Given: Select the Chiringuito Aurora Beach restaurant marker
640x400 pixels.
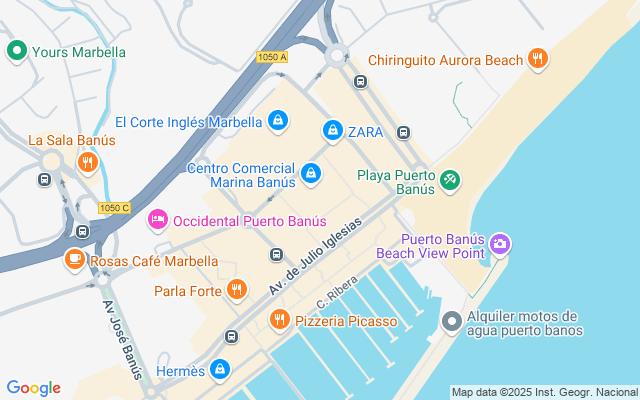Looking at the screenshot, I should tap(538, 59).
